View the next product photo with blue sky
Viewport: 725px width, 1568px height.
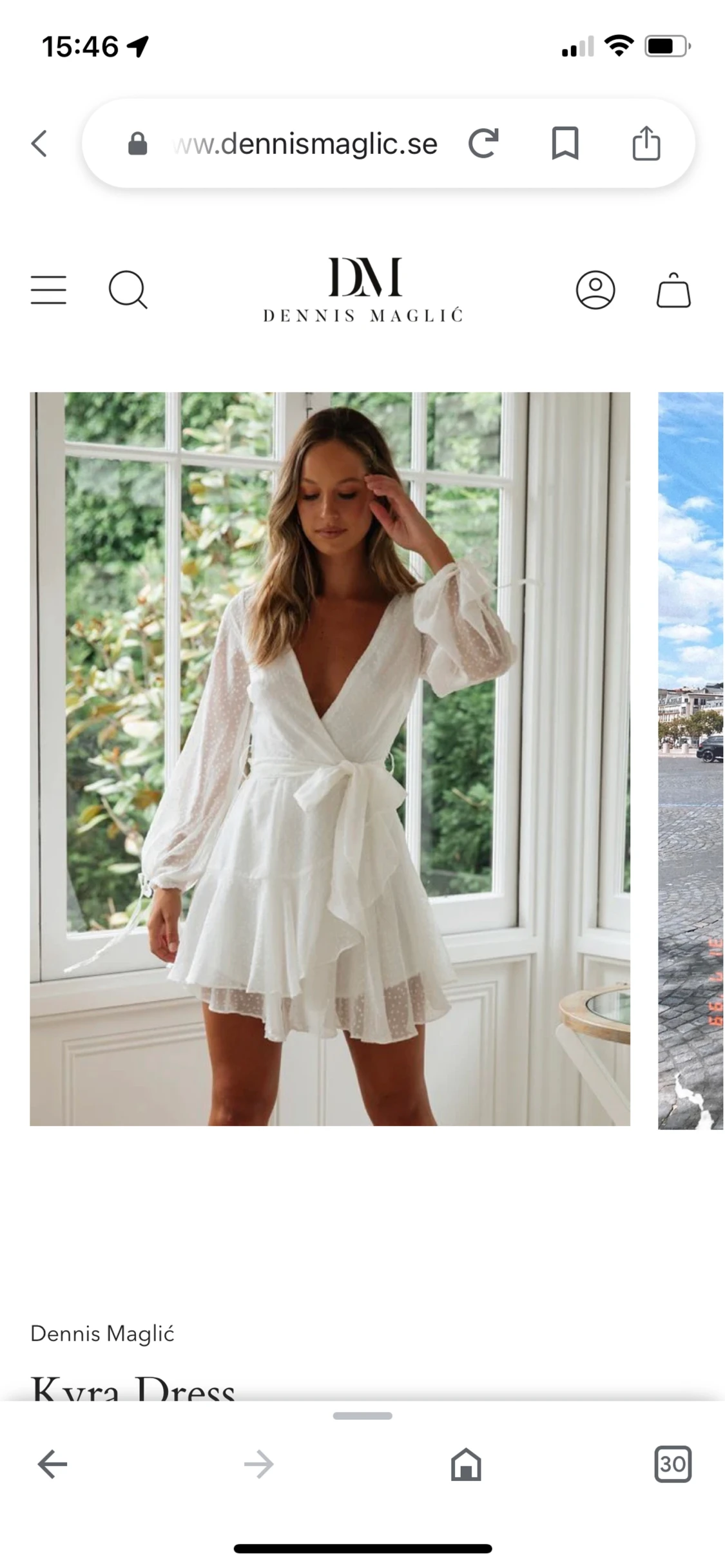click(x=690, y=760)
